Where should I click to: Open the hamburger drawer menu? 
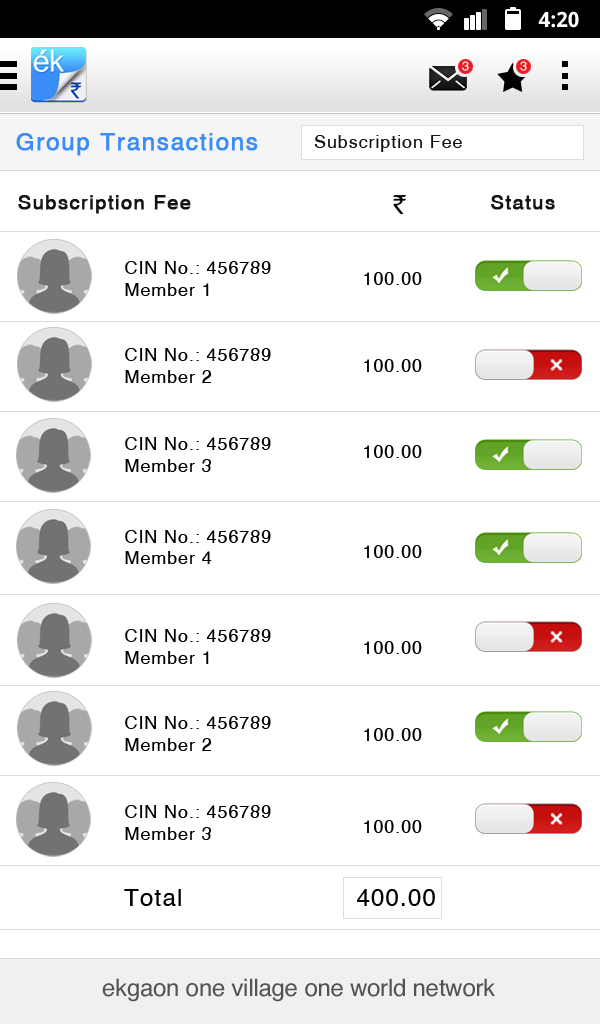click(x=8, y=75)
